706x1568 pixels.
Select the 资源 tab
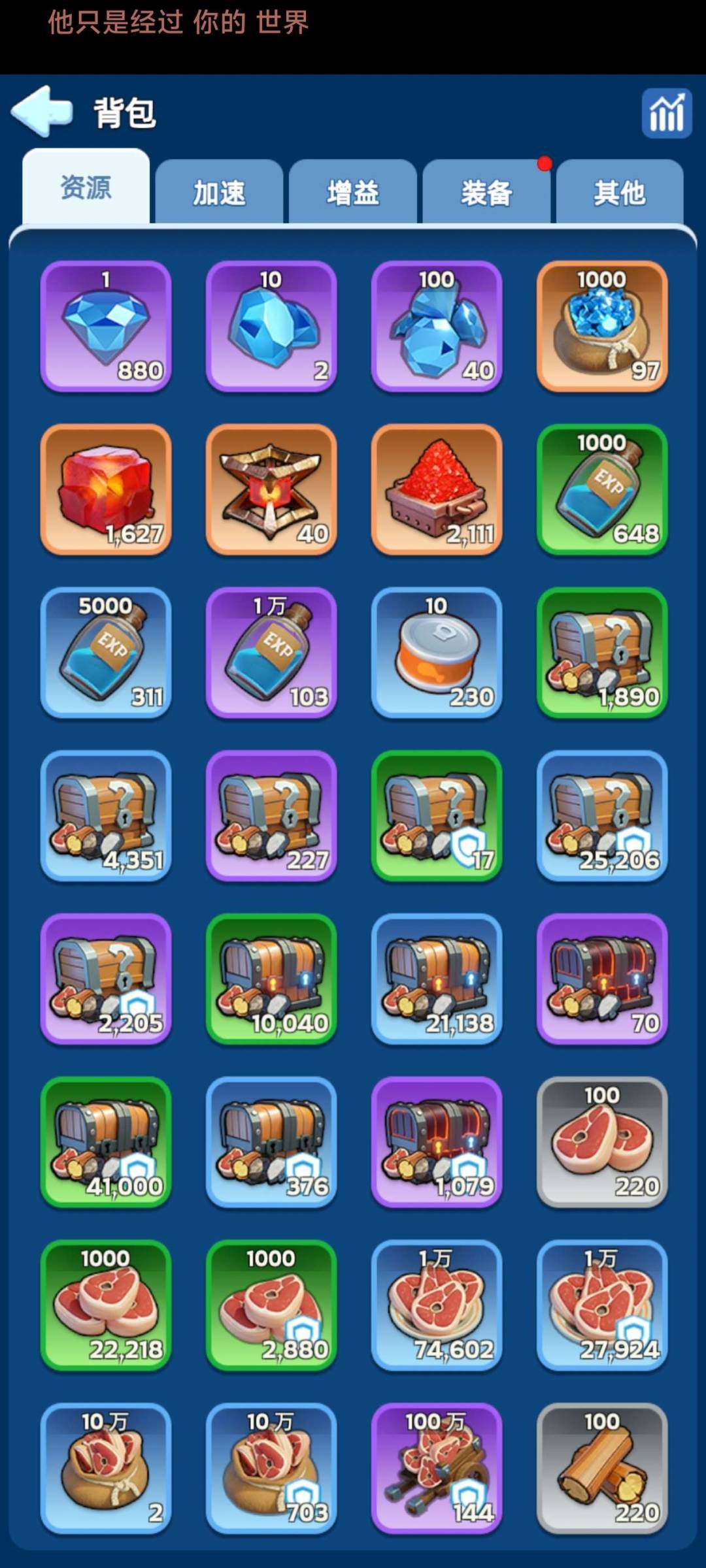click(x=86, y=188)
